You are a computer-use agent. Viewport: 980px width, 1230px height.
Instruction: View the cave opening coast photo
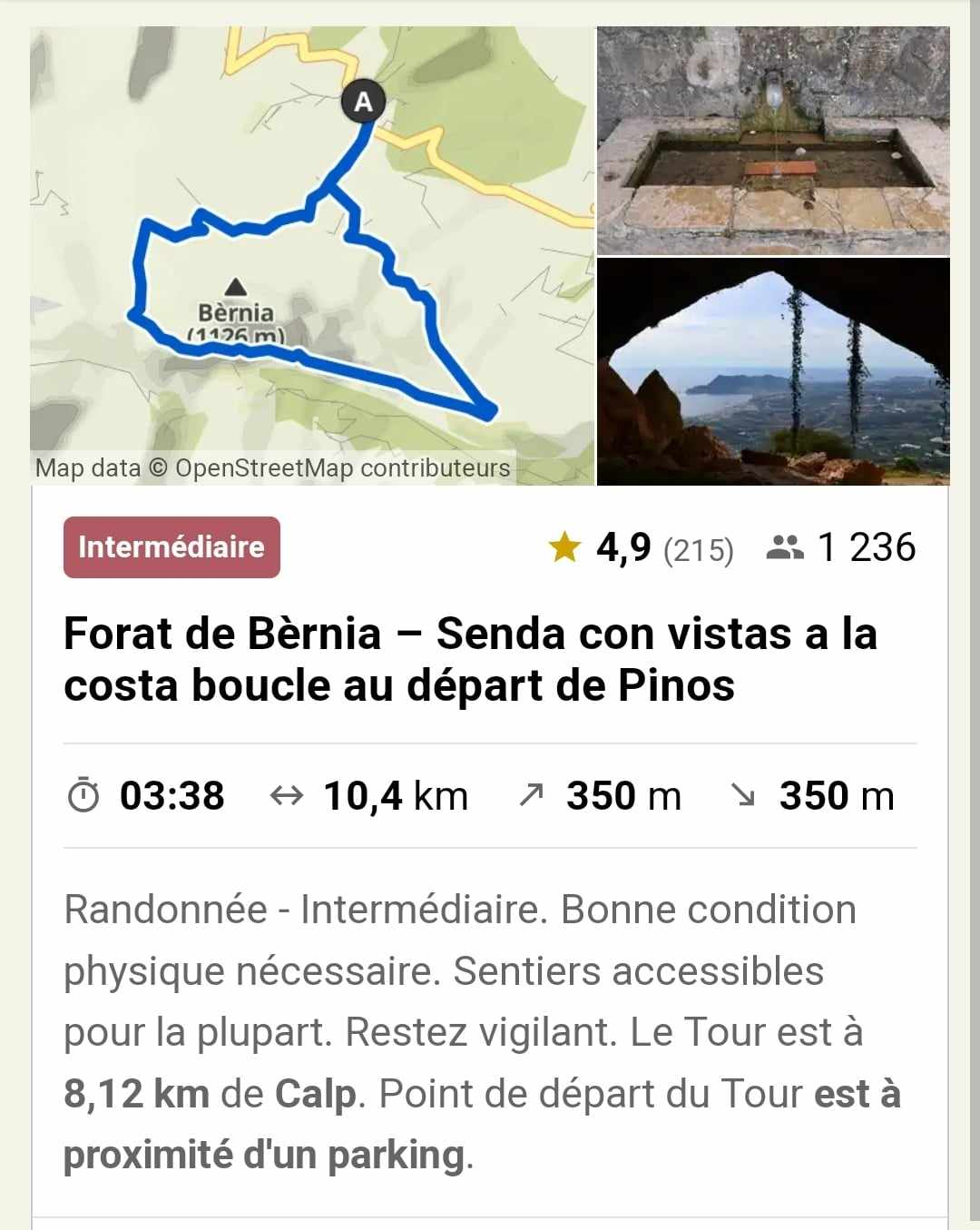pos(773,372)
